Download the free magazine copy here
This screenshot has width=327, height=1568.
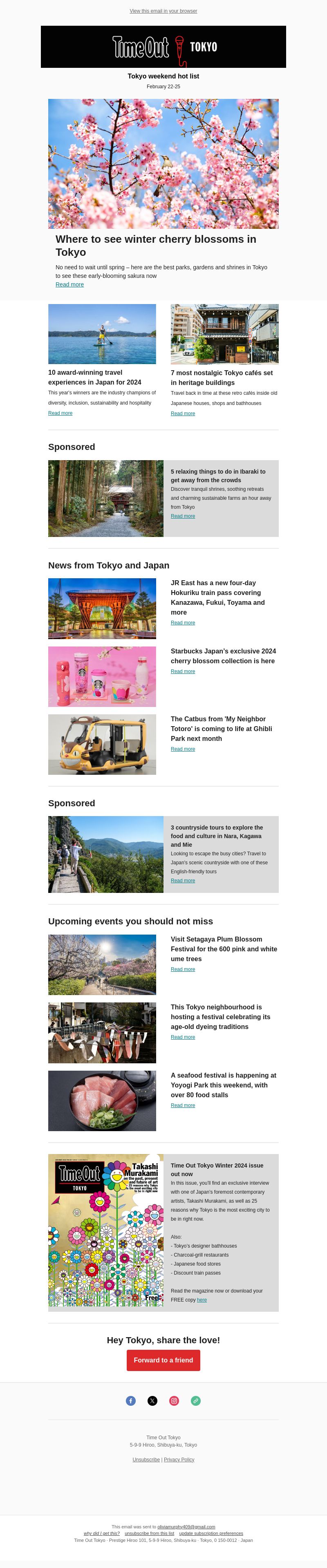click(x=202, y=1300)
